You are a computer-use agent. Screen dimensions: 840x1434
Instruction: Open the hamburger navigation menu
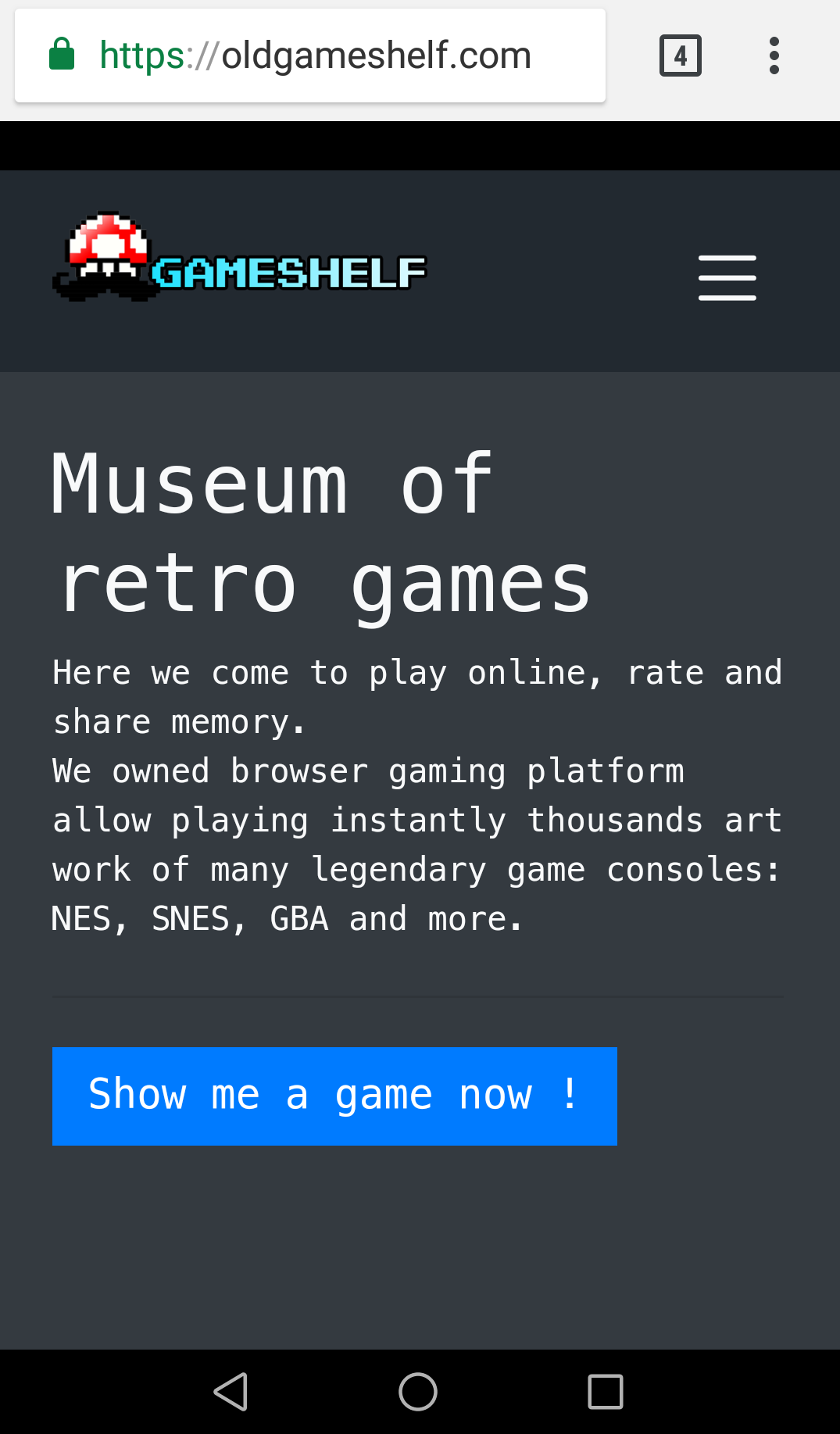(x=727, y=277)
